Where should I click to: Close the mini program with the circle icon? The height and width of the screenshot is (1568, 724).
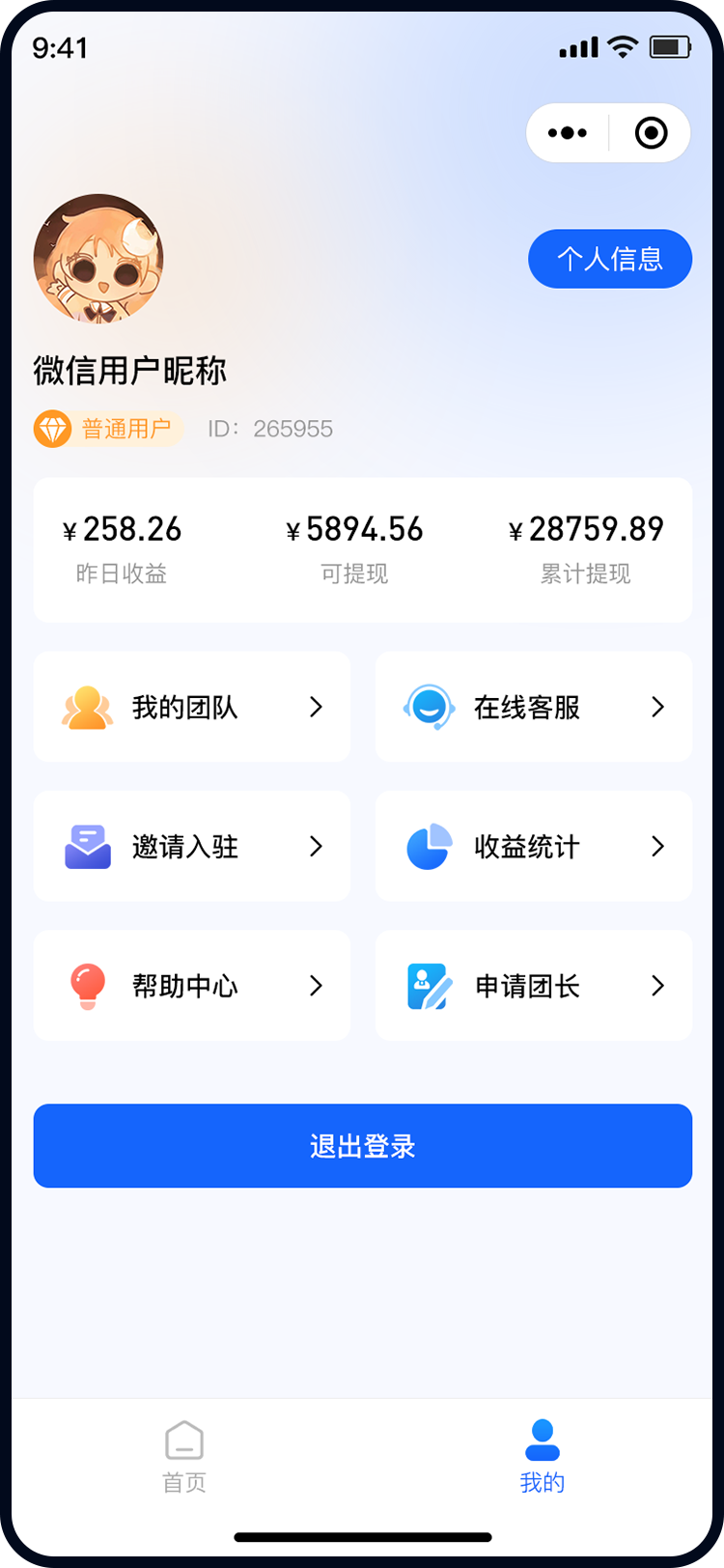tap(652, 133)
